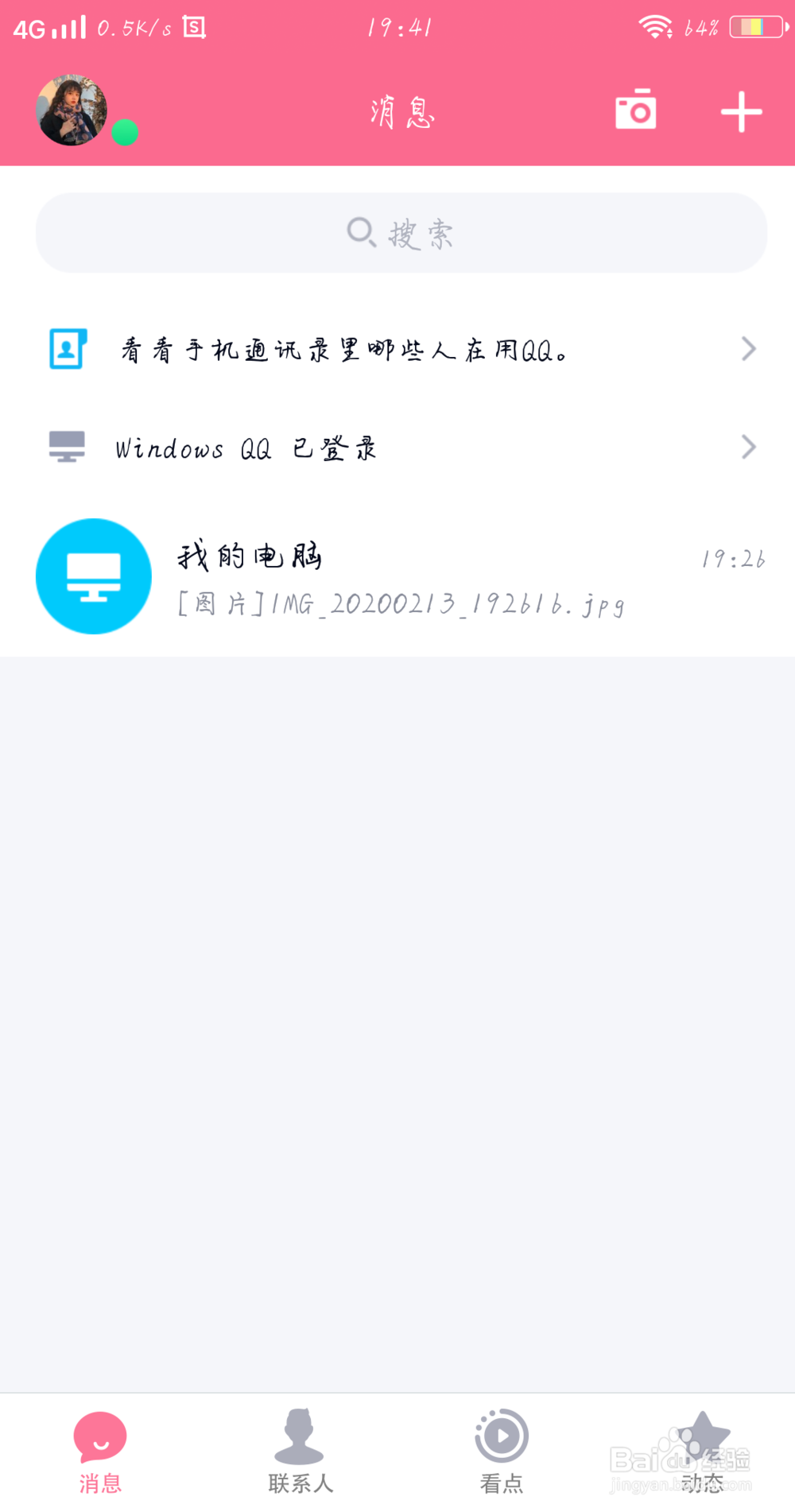Tap the 4G signal strength indicator

click(x=48, y=26)
